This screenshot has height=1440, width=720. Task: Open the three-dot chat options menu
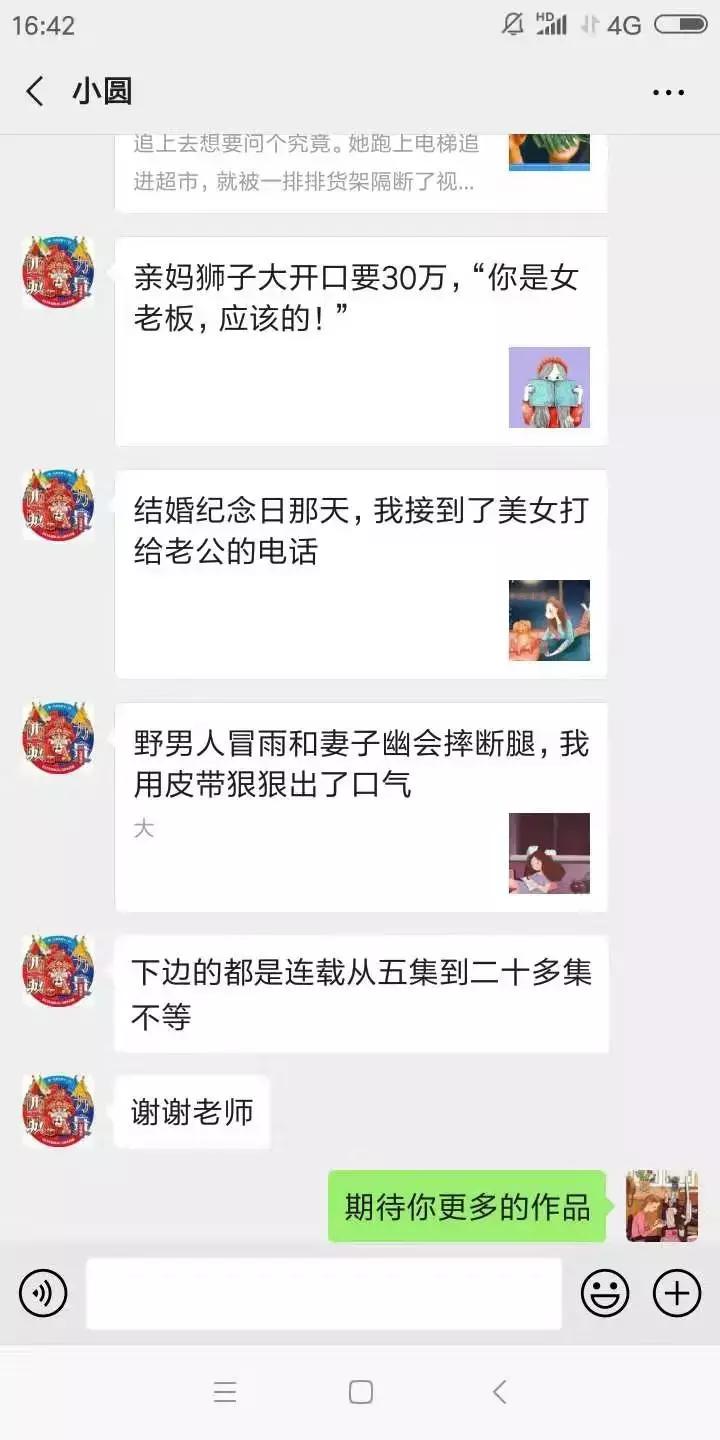coord(666,91)
